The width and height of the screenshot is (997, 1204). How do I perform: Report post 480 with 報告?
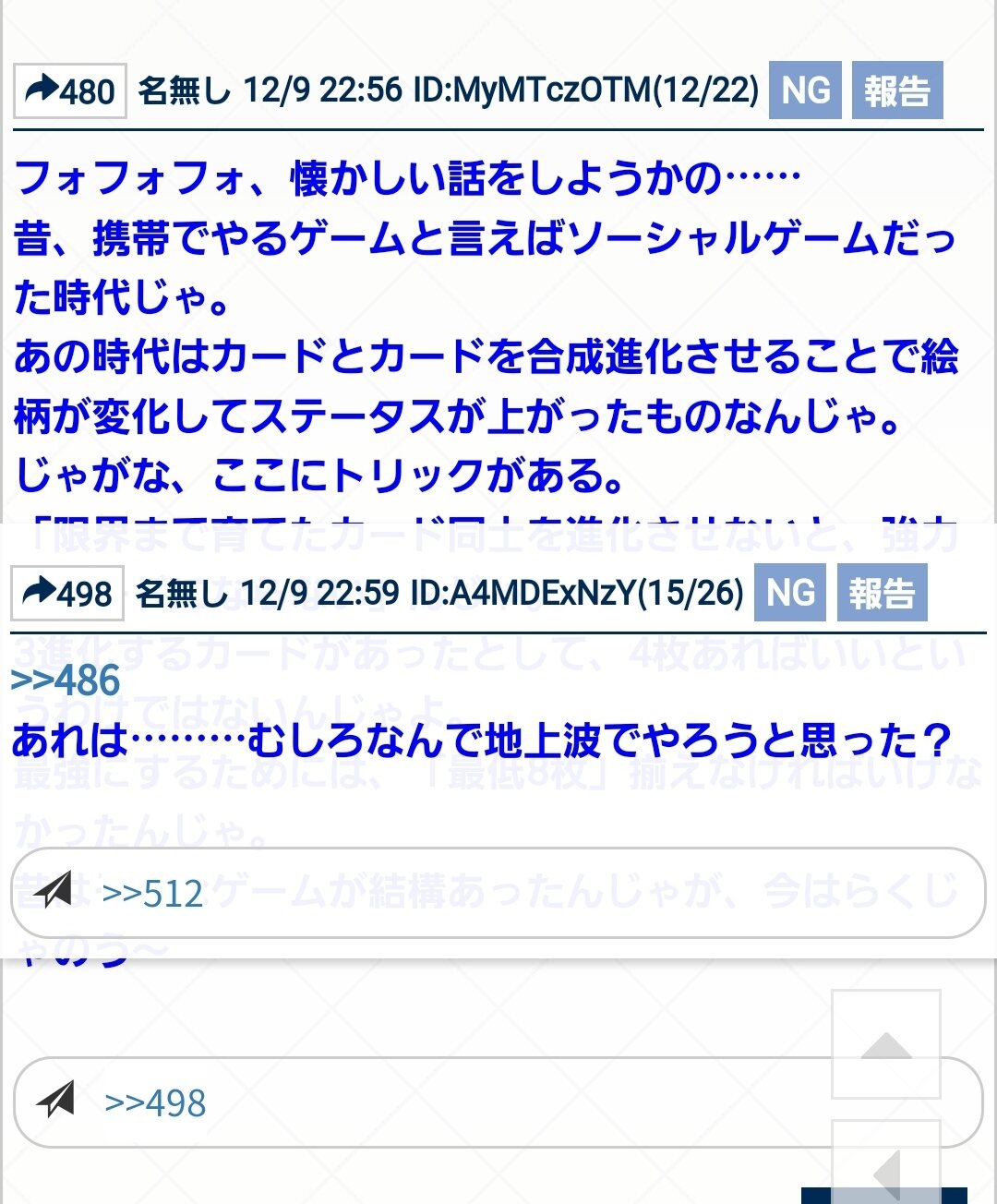896,90
